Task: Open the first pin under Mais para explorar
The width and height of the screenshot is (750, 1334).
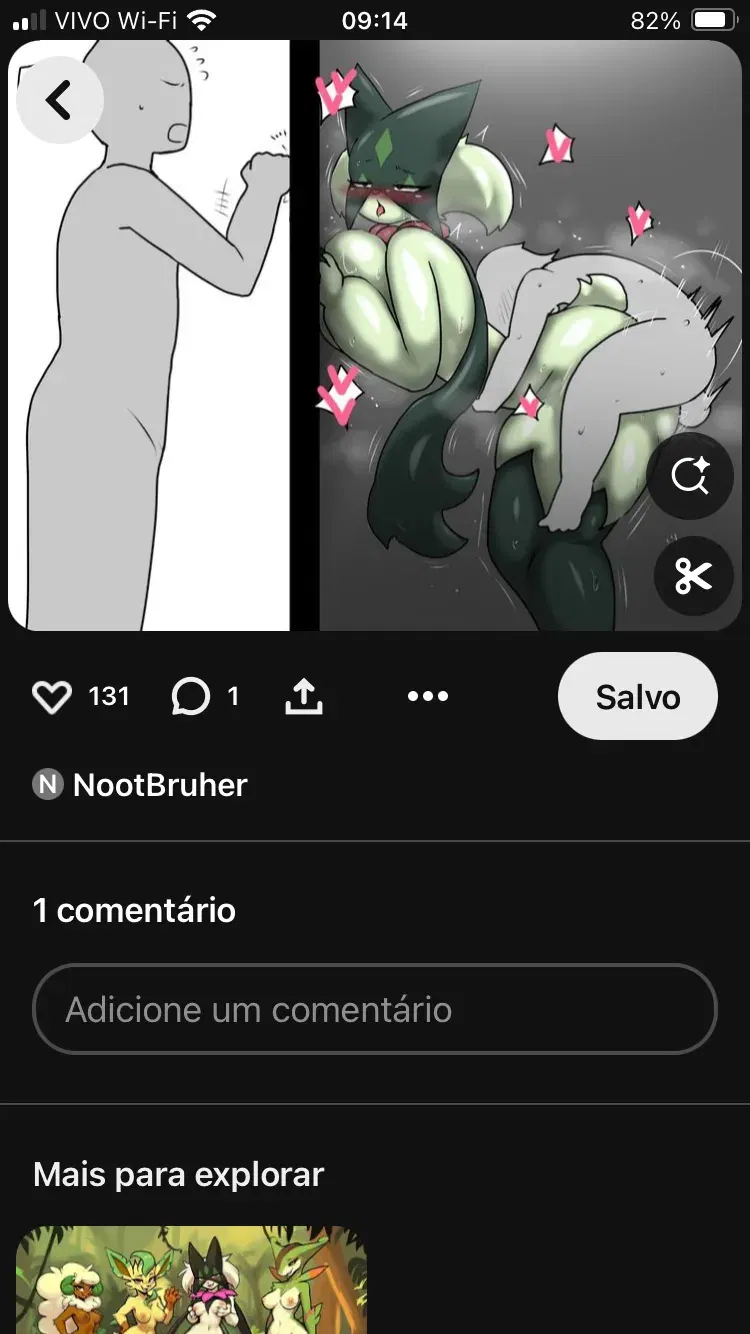Action: pos(191,1280)
